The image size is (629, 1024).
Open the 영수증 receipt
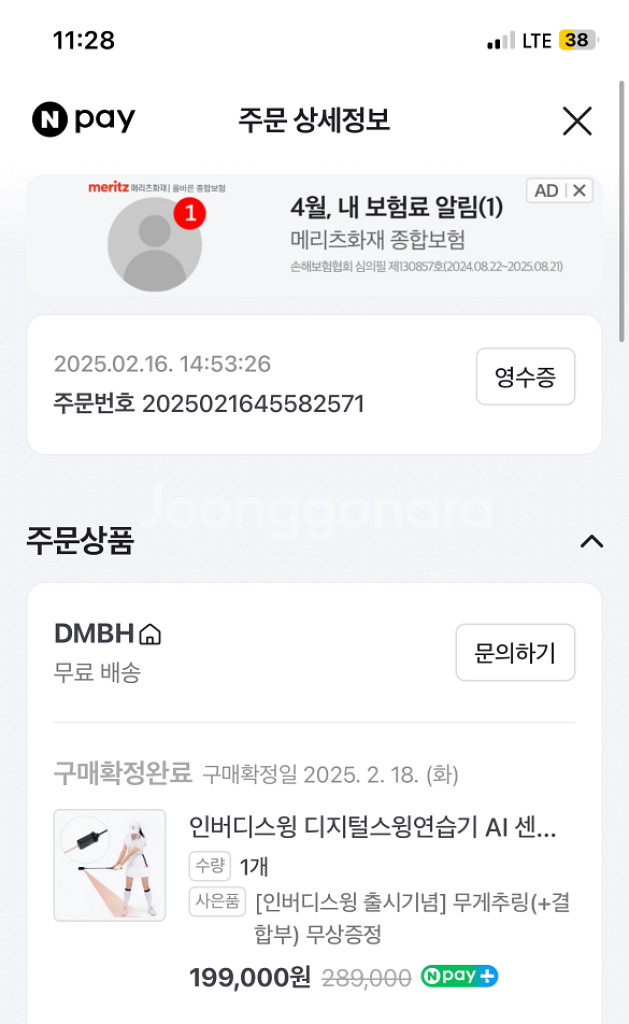point(525,377)
